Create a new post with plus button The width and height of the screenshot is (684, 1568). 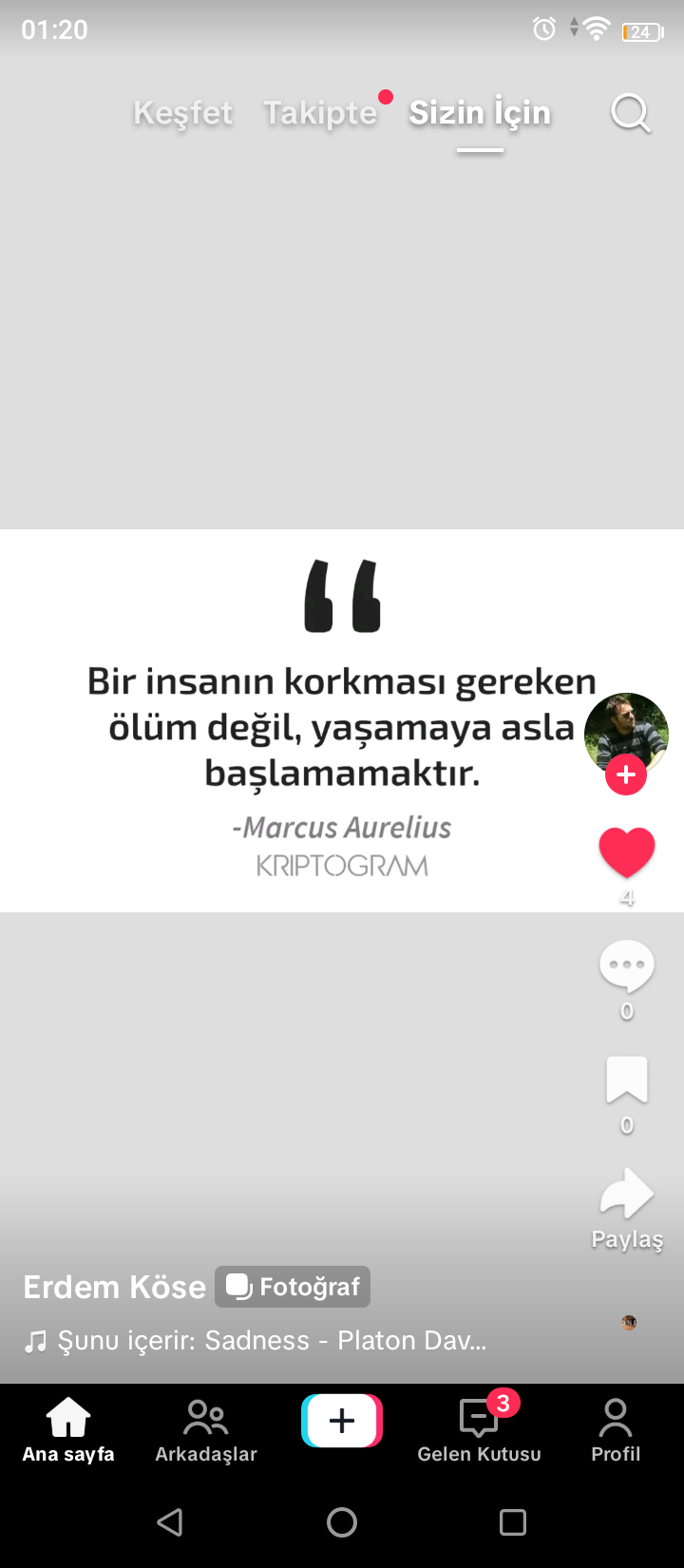pos(342,1421)
